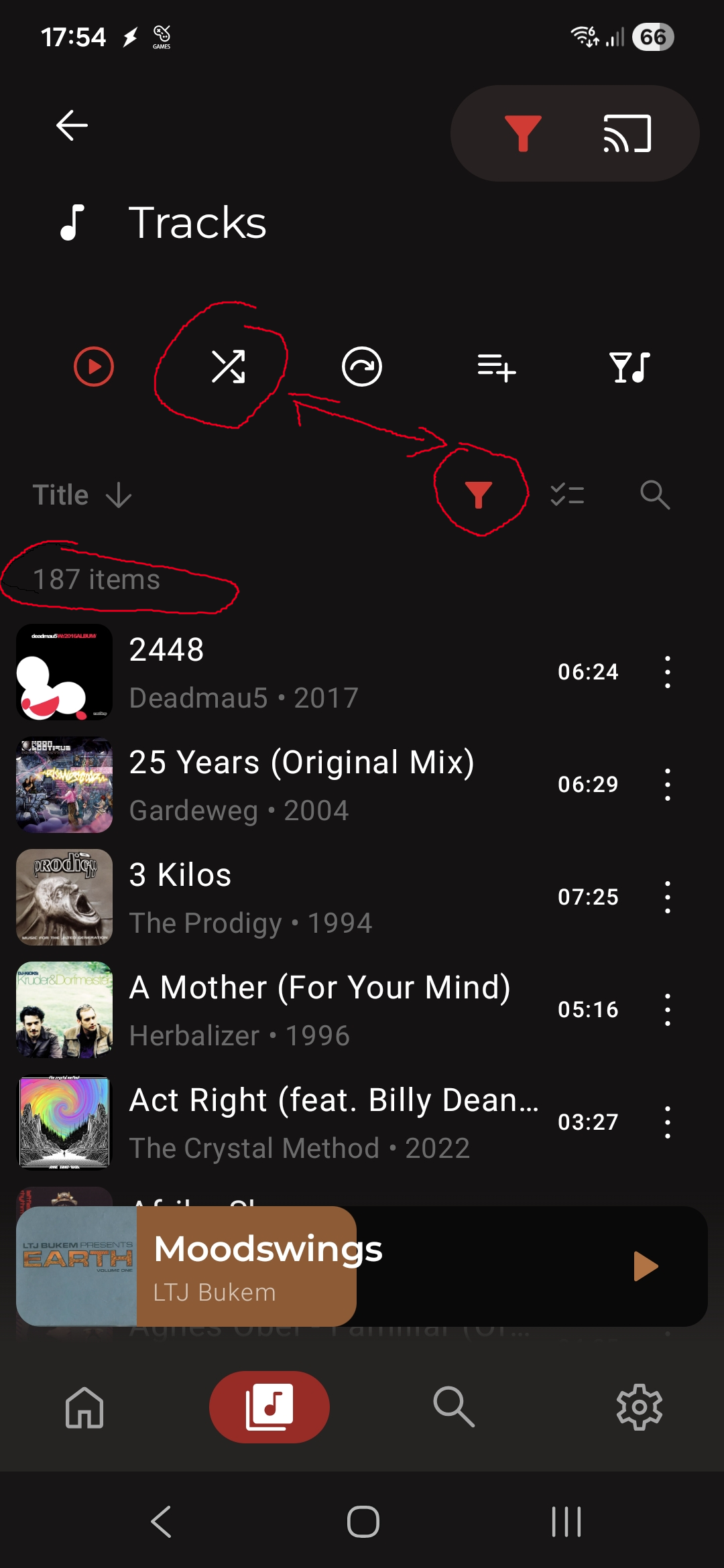Change the Title sort order
The height and width of the screenshot is (1568, 724).
click(x=82, y=495)
